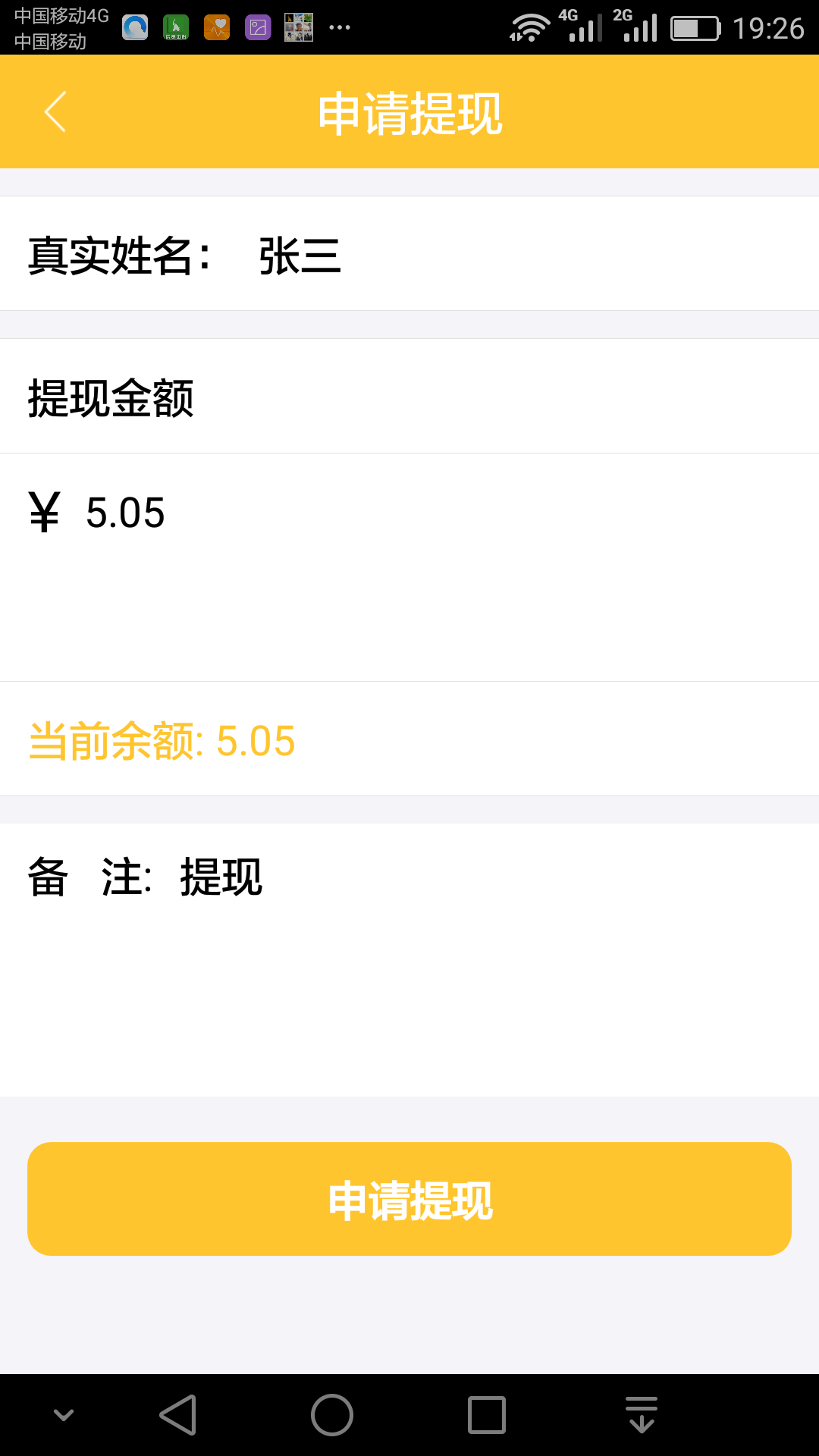This screenshot has width=819, height=1456.
Task: Open the orange heart-rate app notification icon
Action: pyautogui.click(x=218, y=27)
